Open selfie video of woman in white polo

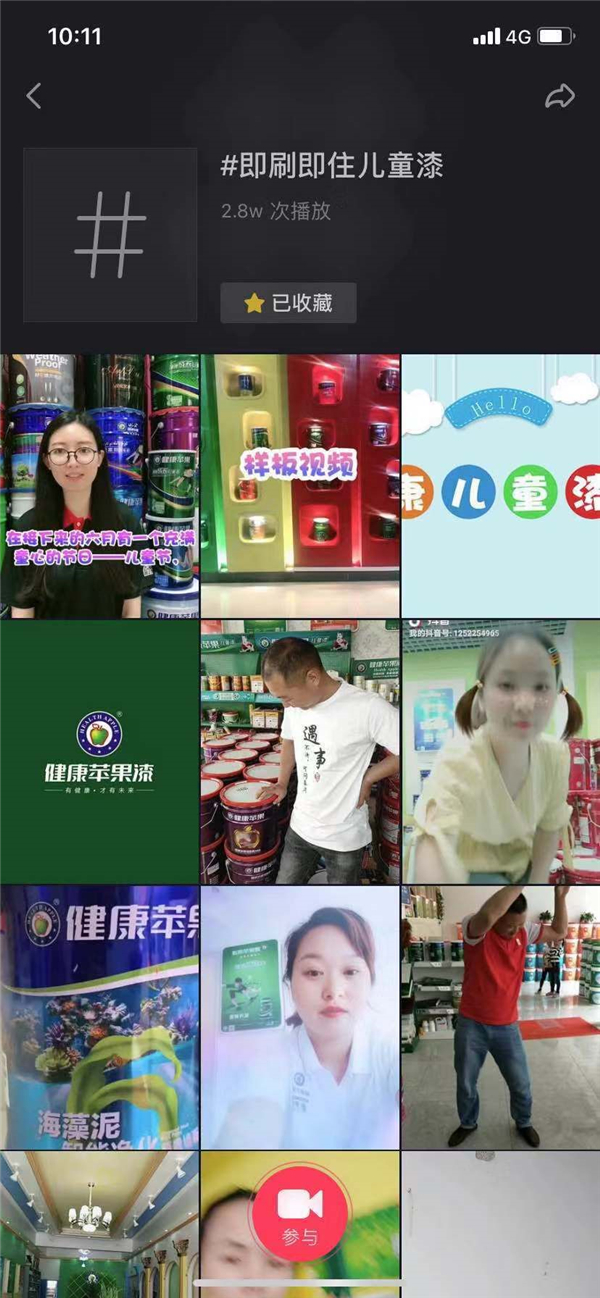click(300, 1017)
